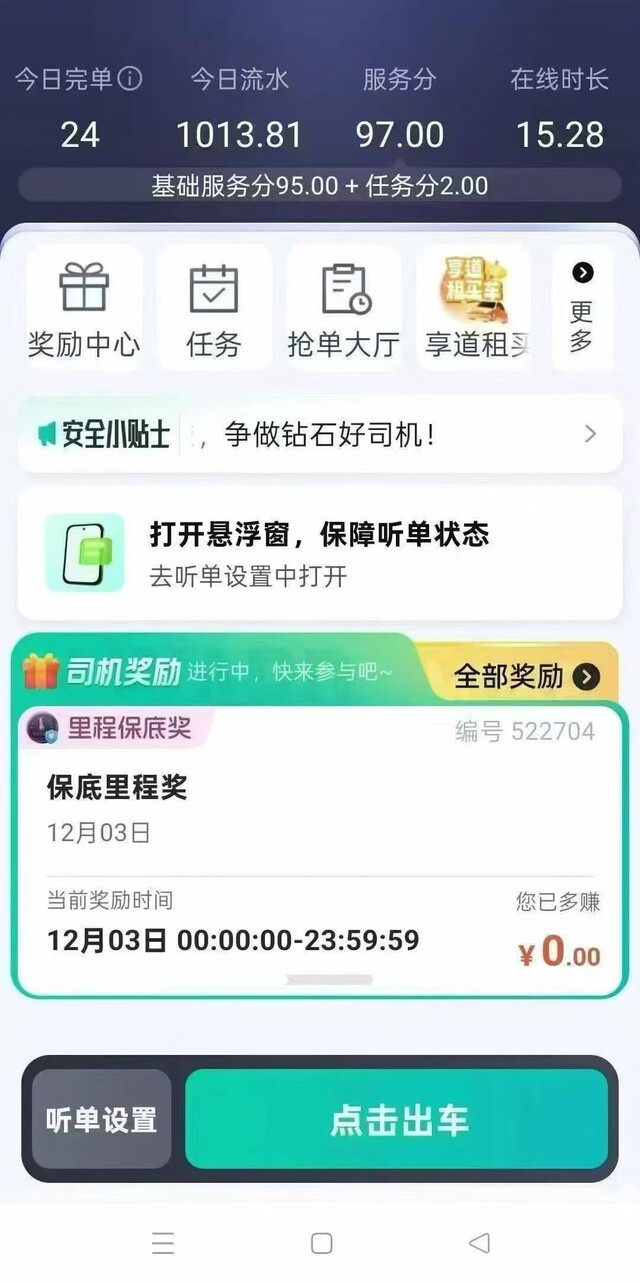This screenshot has width=640, height=1283.
Task: Open 奖励中心 reward center
Action: 84,308
